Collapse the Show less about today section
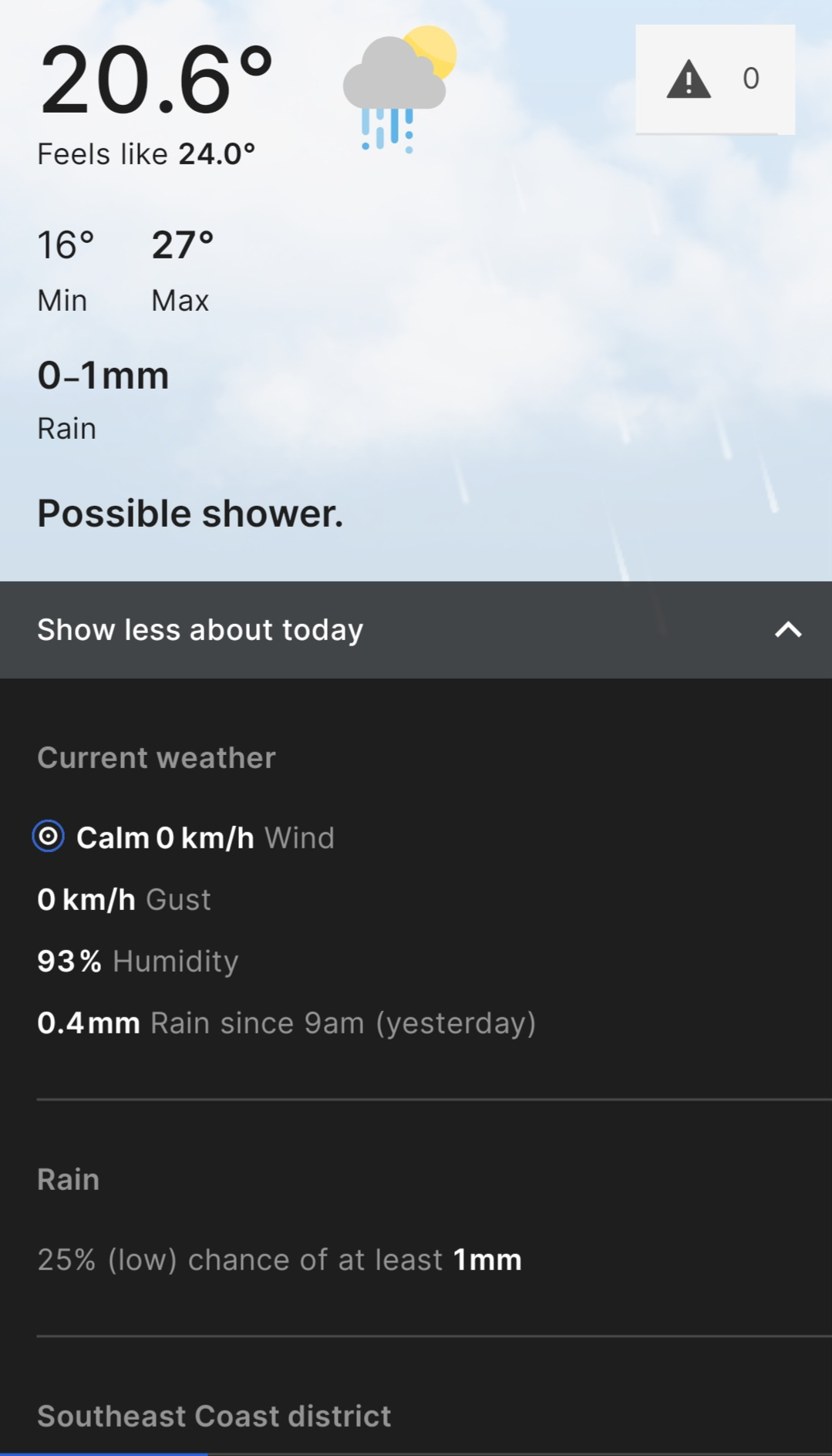Viewport: 832px width, 1456px height. coord(416,630)
